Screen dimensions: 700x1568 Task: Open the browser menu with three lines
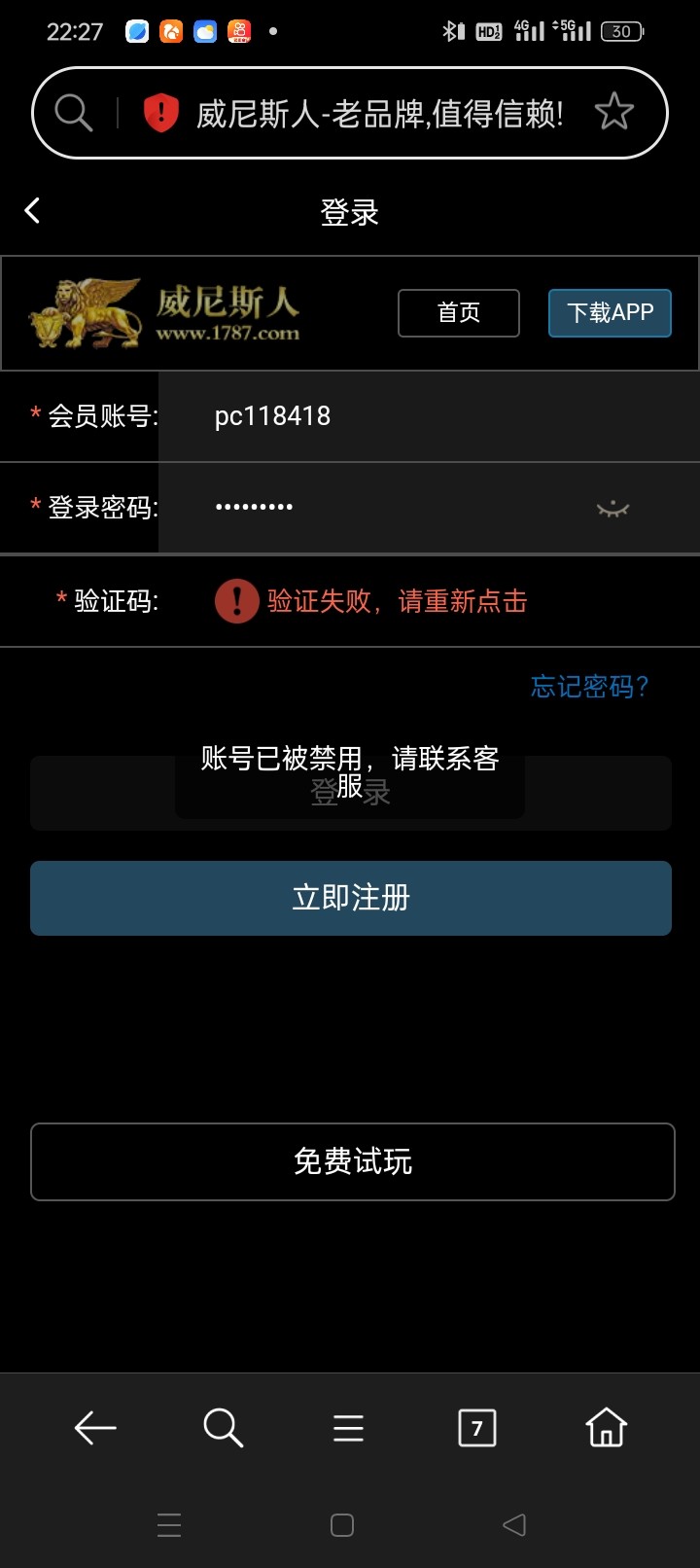(x=348, y=1428)
